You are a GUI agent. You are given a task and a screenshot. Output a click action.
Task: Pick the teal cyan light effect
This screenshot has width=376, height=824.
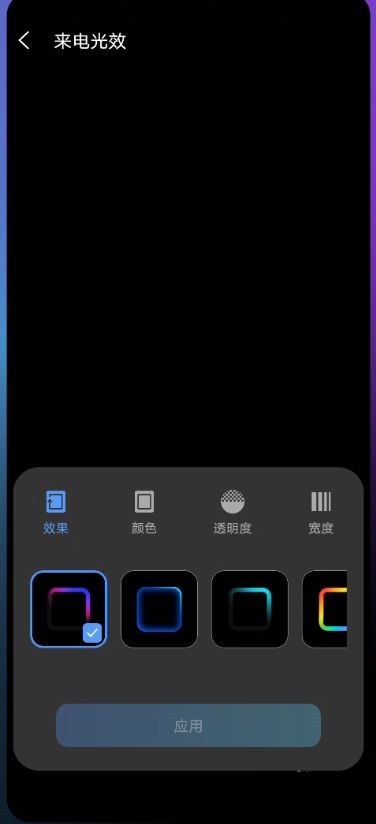[x=250, y=609]
